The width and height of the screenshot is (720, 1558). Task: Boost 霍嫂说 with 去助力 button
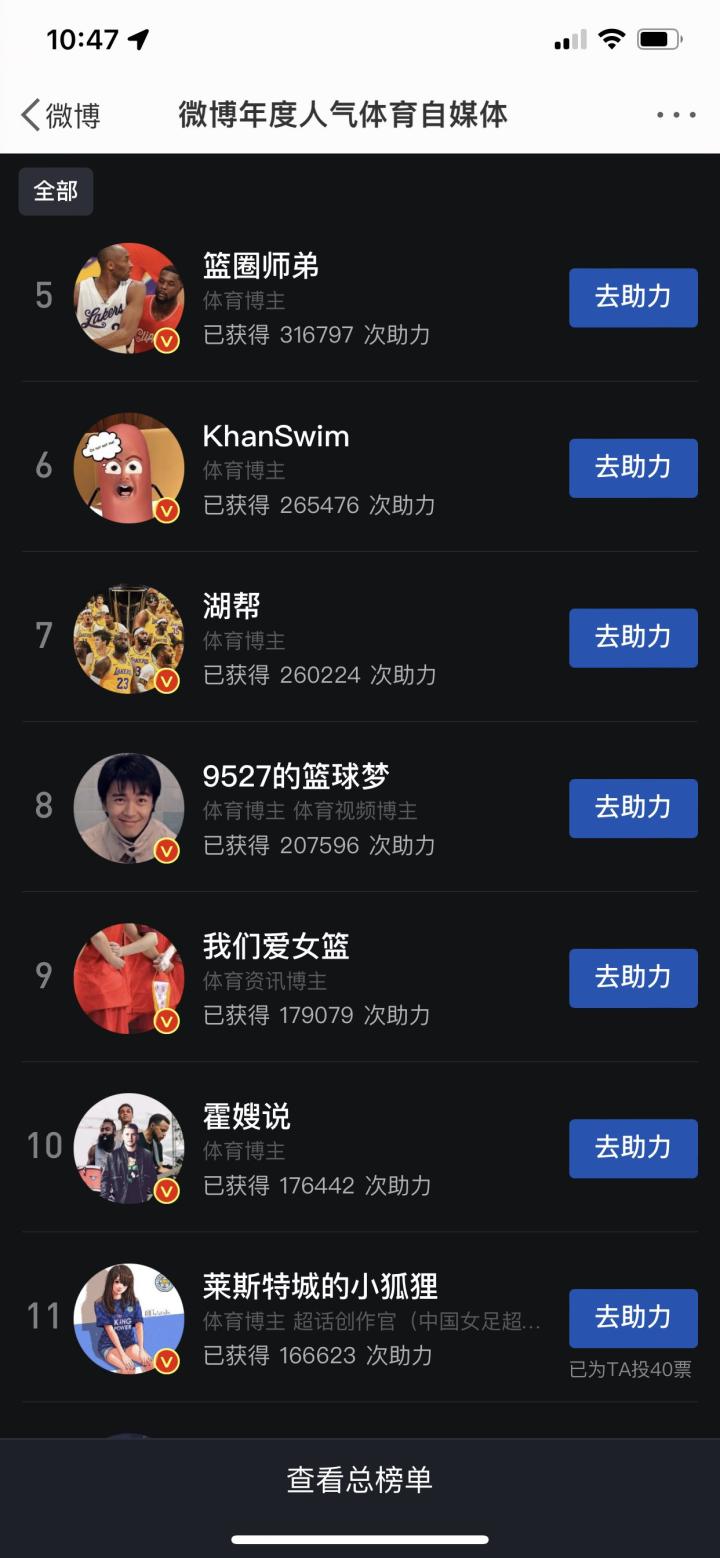(633, 1147)
